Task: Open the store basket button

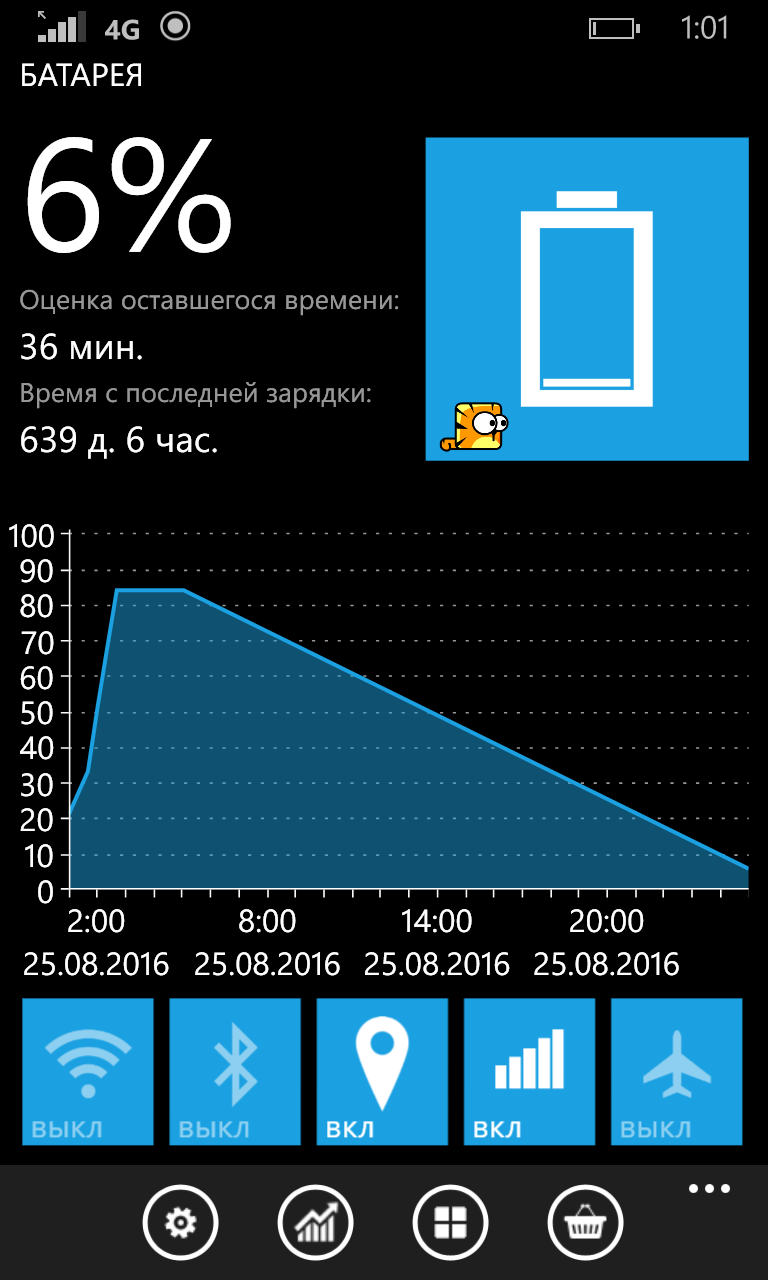Action: tap(585, 1222)
